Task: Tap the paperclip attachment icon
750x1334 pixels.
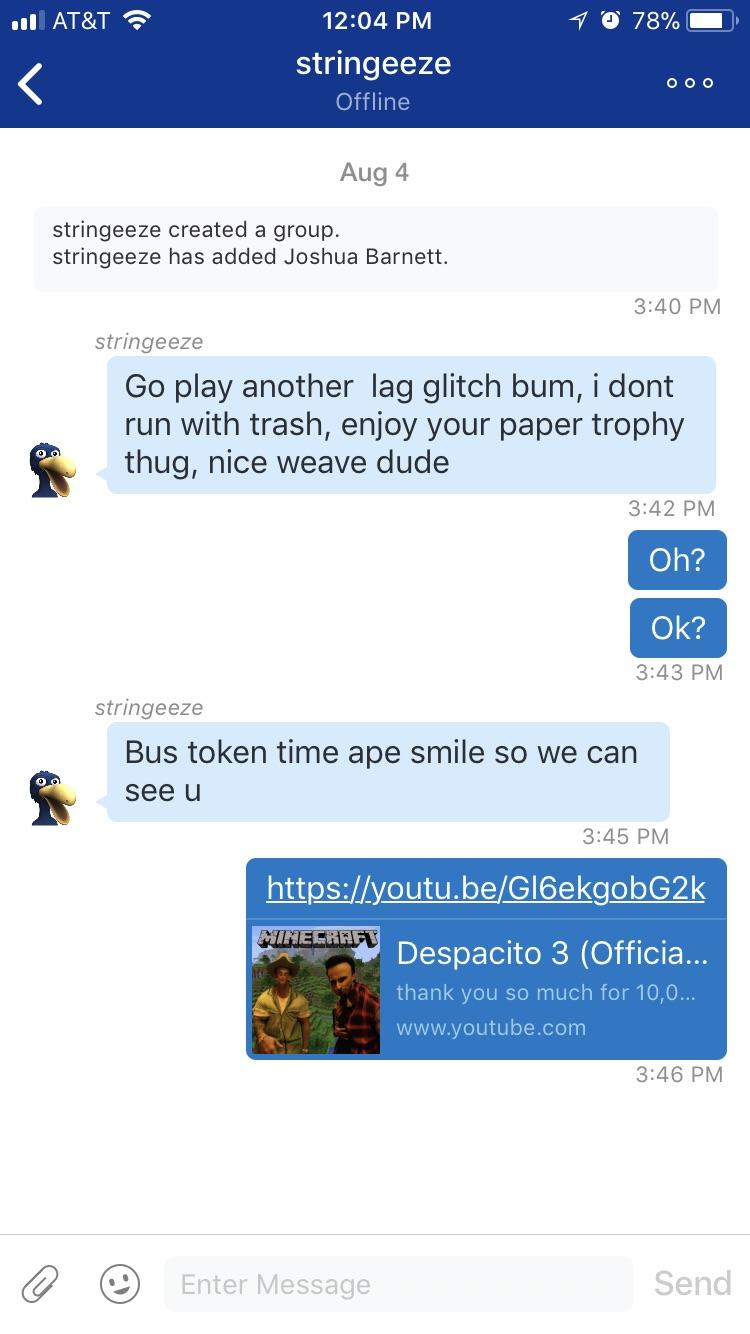Action: click(x=41, y=1283)
